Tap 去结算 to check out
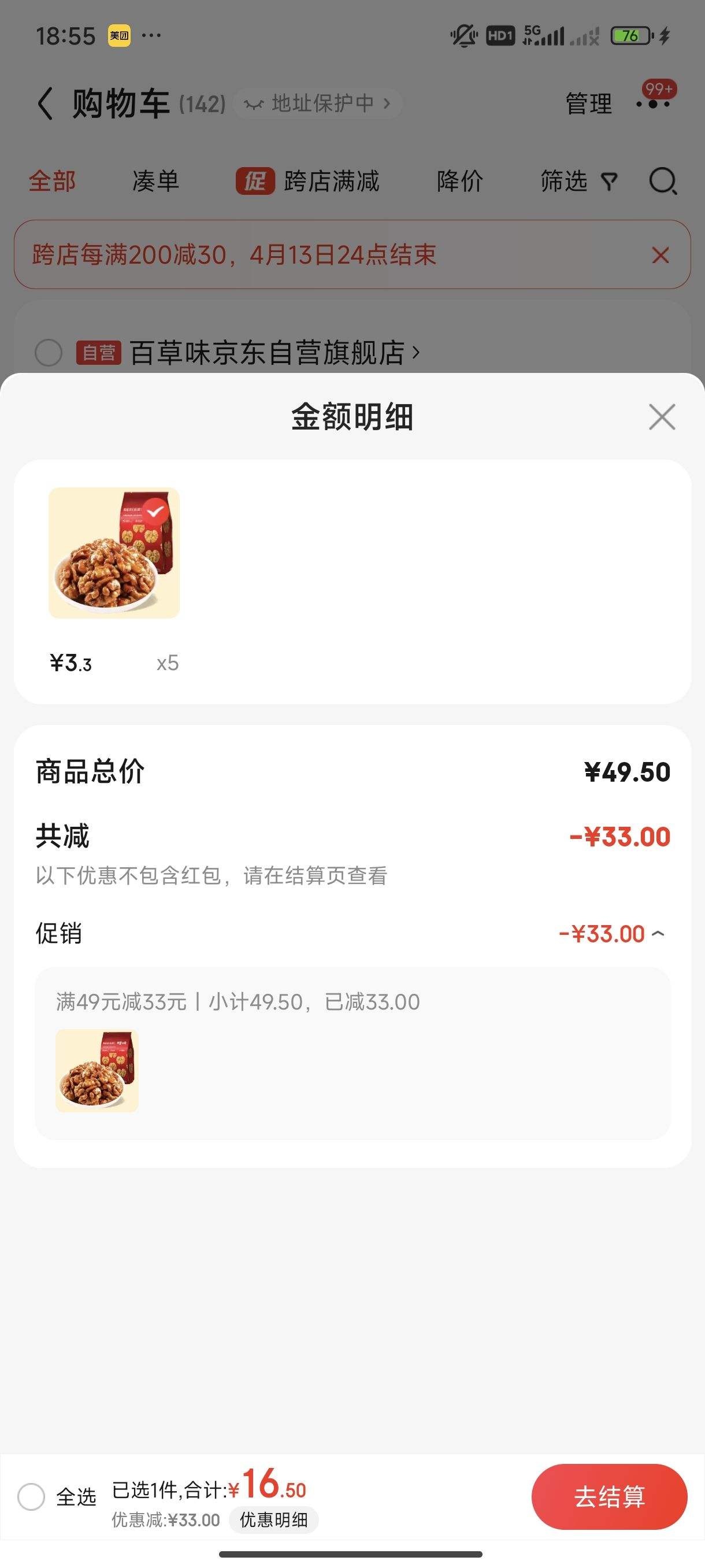 point(609,1497)
